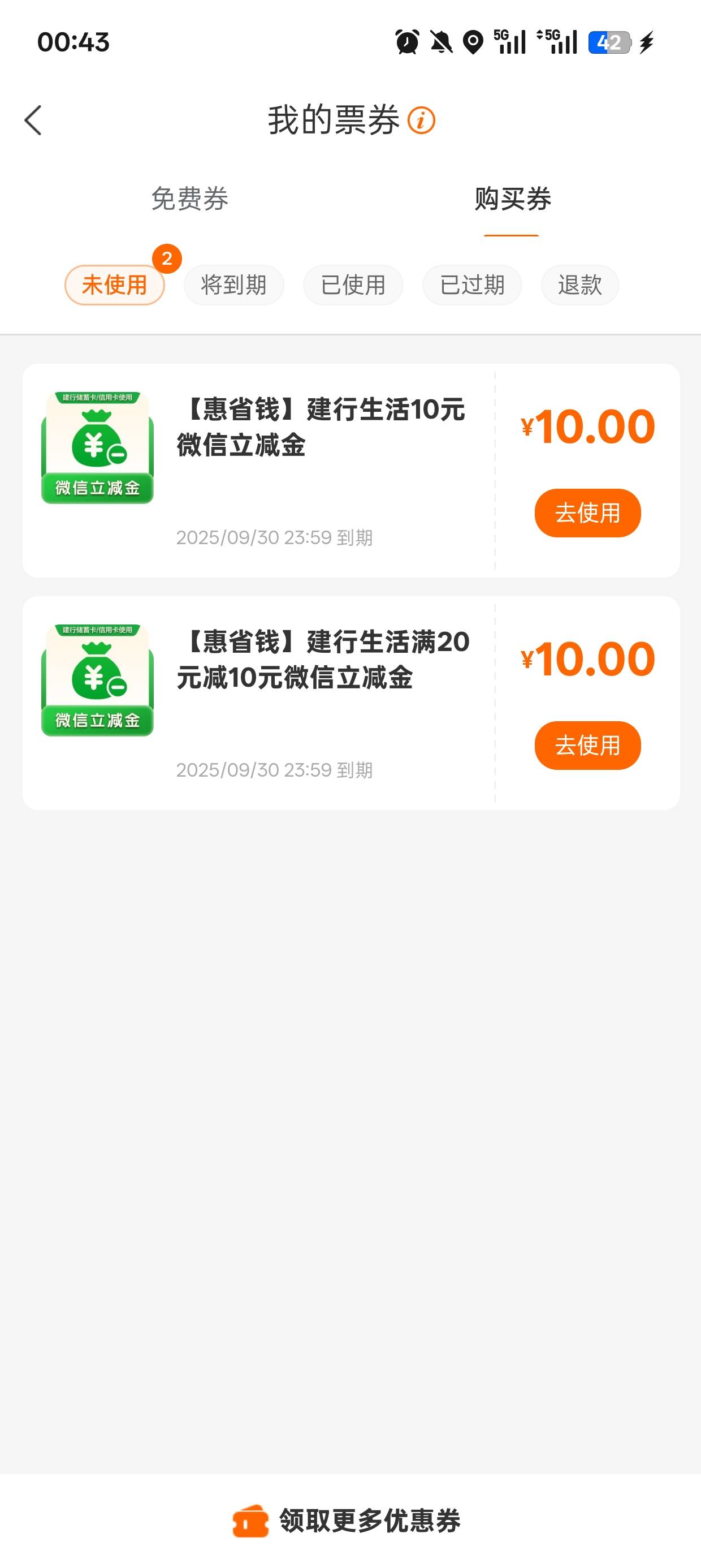Tap 去使用 for 满20元减10元微信立减金
Screen dimensions: 701x1568
[x=587, y=745]
